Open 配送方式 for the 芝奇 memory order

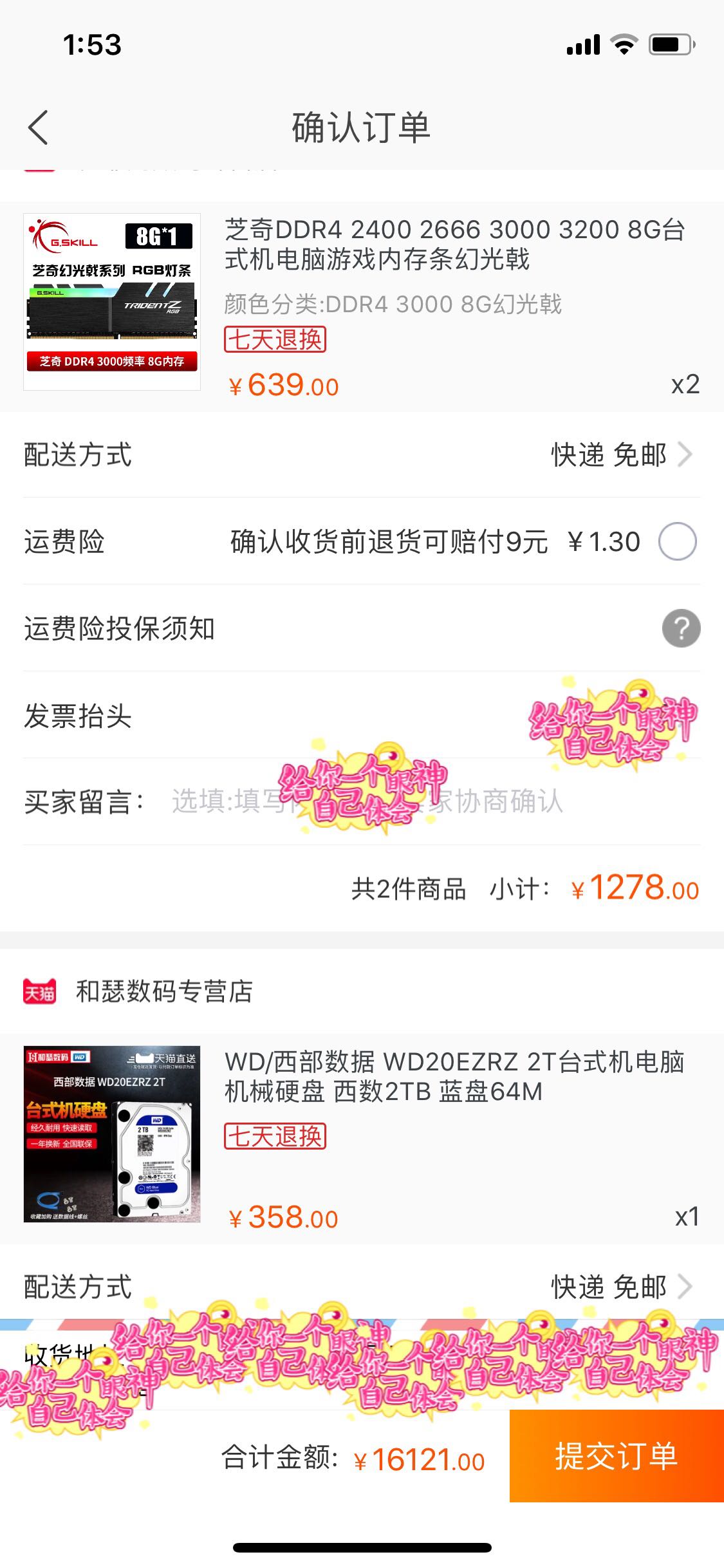(x=362, y=454)
